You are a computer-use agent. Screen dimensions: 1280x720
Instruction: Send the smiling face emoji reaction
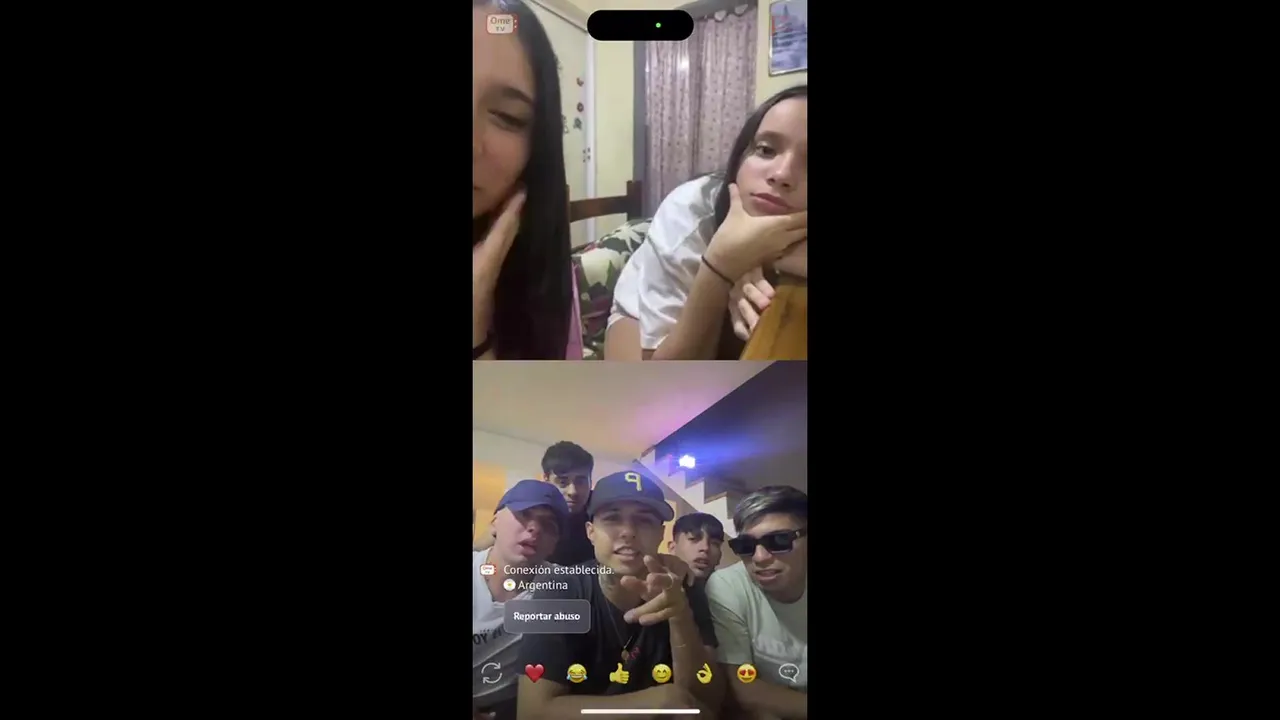click(x=662, y=673)
